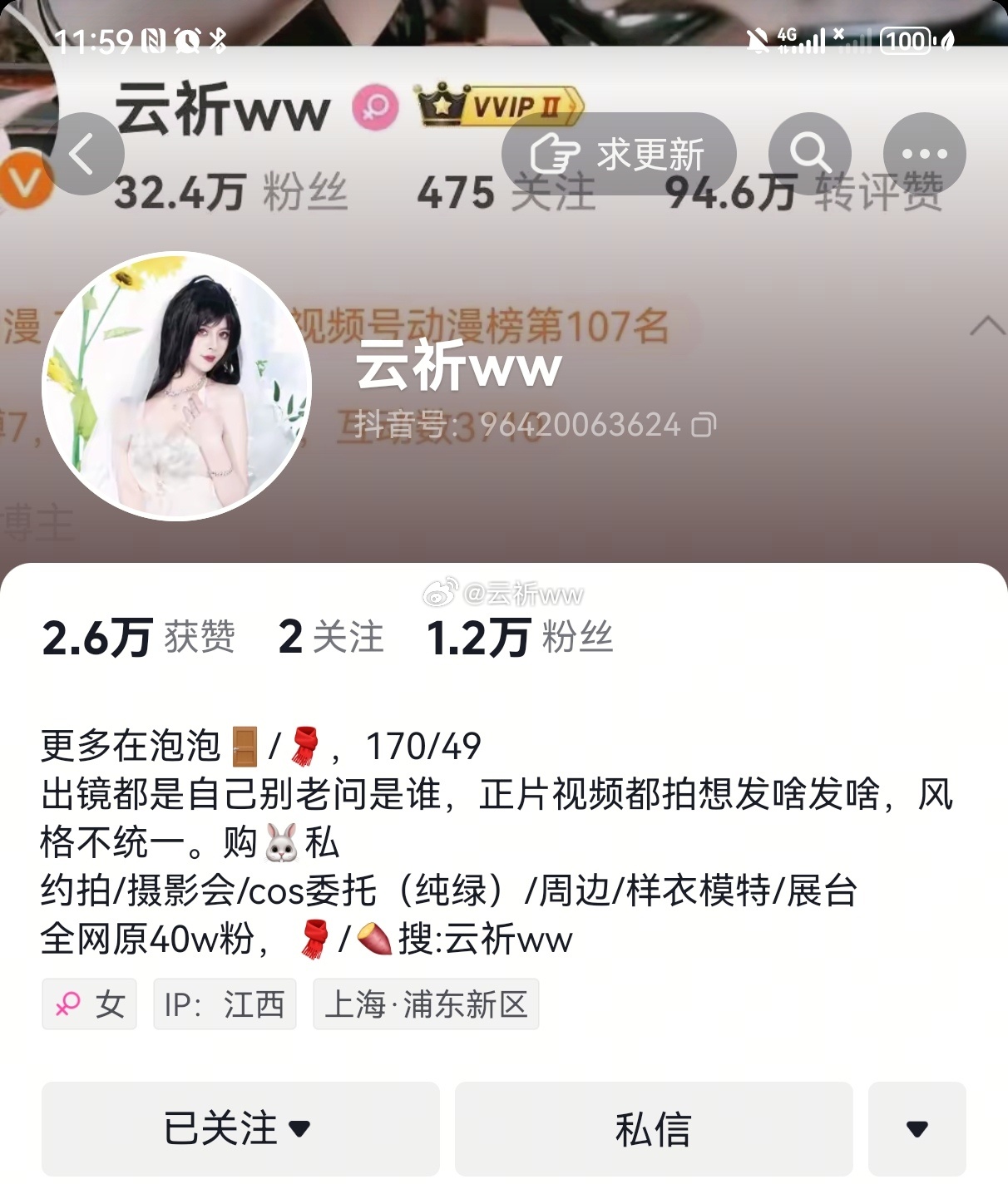Screen dimensions: 1008x1184
Task: Send a 私信 private message
Action: 653,1128
